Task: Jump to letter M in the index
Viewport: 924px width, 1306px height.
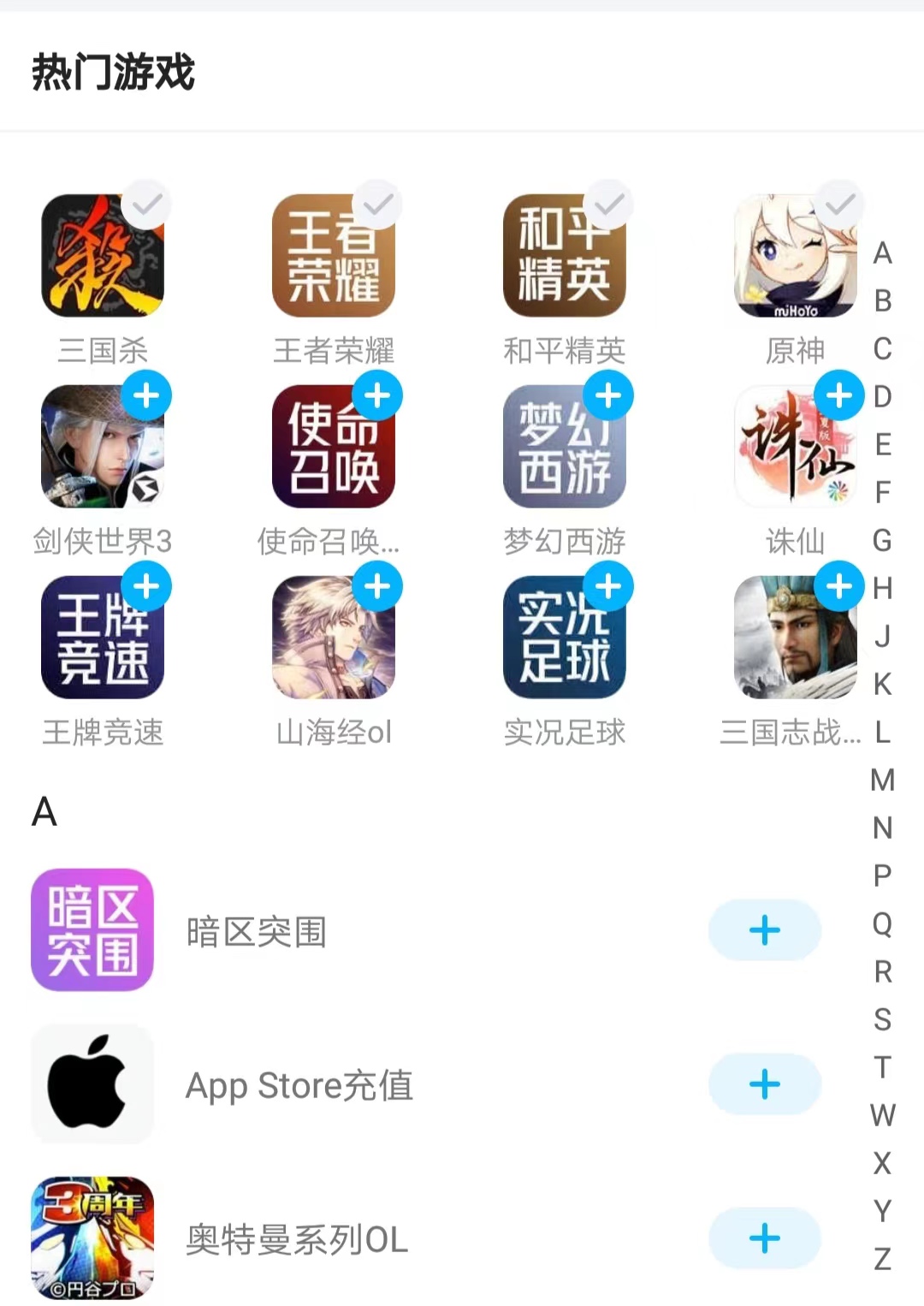Action: pyautogui.click(x=883, y=780)
